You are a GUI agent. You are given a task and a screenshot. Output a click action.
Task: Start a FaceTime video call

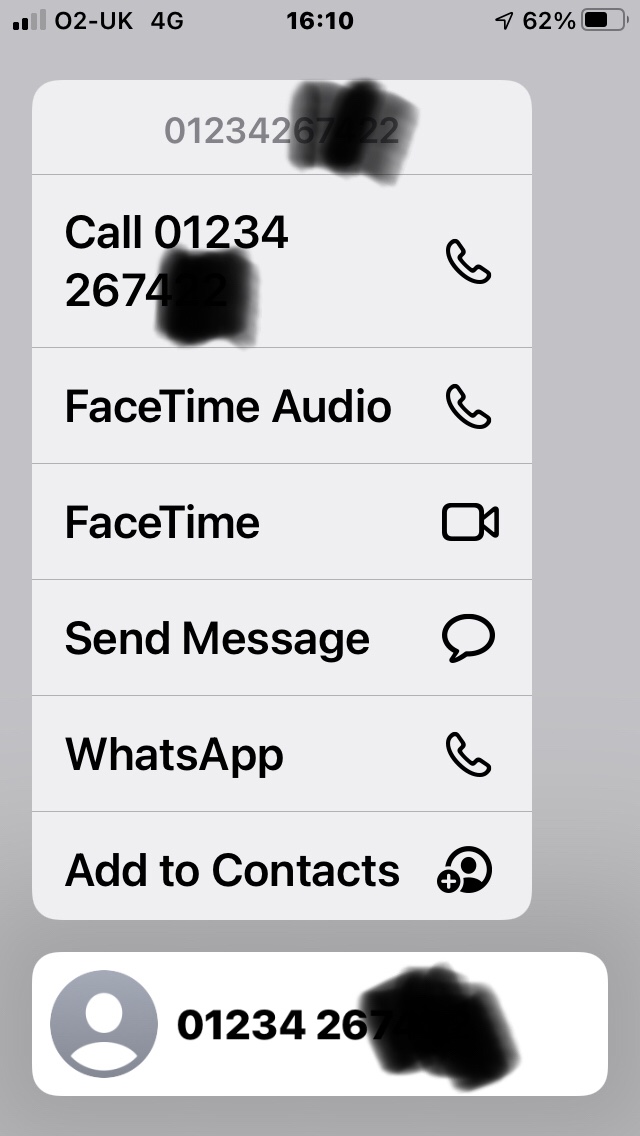281,522
